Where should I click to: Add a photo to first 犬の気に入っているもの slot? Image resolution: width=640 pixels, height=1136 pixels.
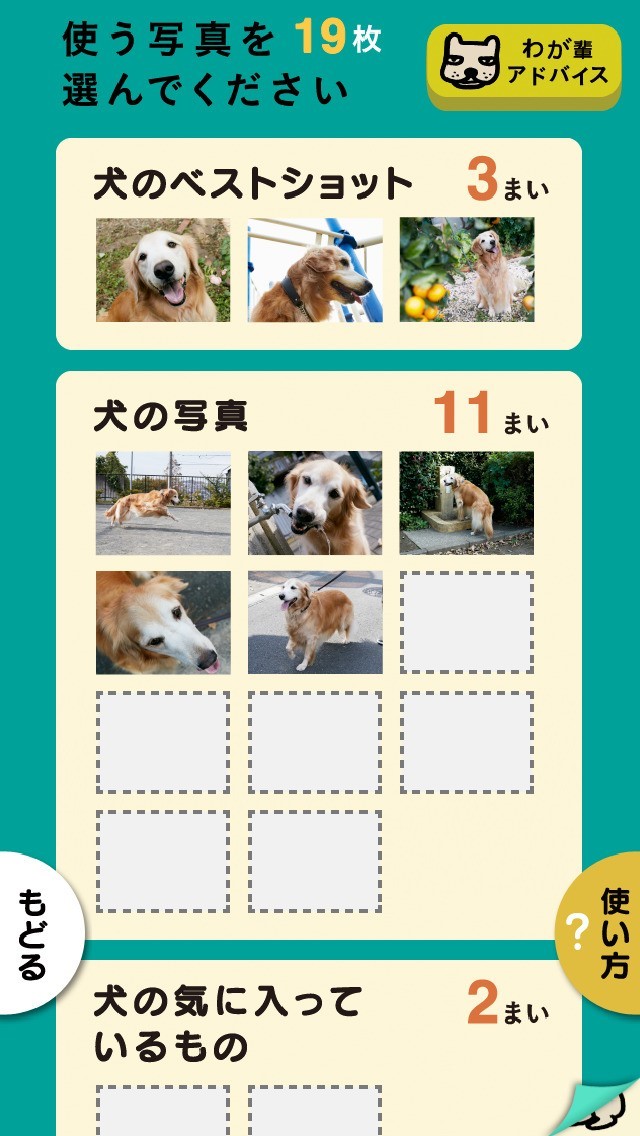[x=163, y=1110]
